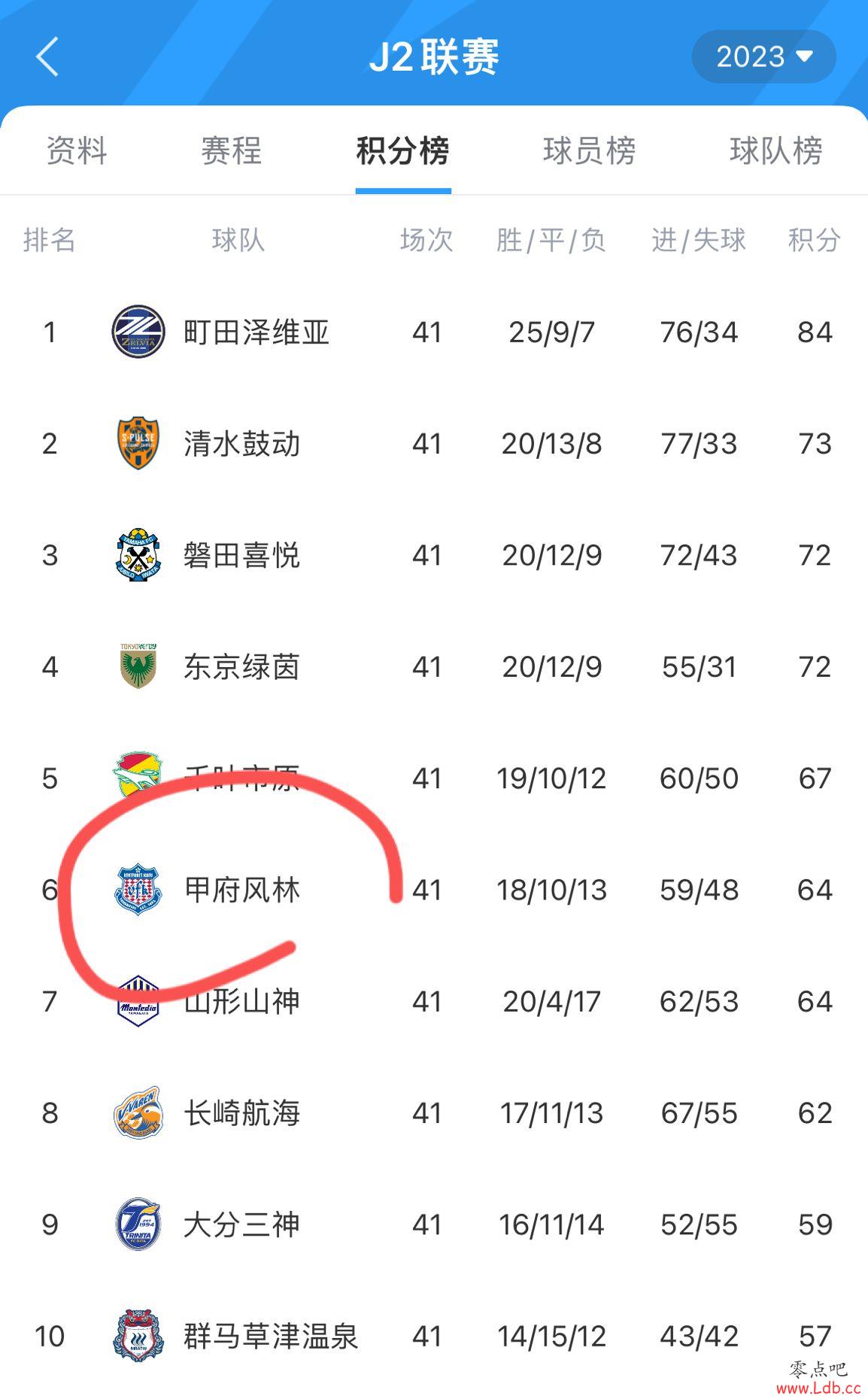Screen dimensions: 868x1396
Task: Go back using the top-left arrow
Action: (x=47, y=56)
